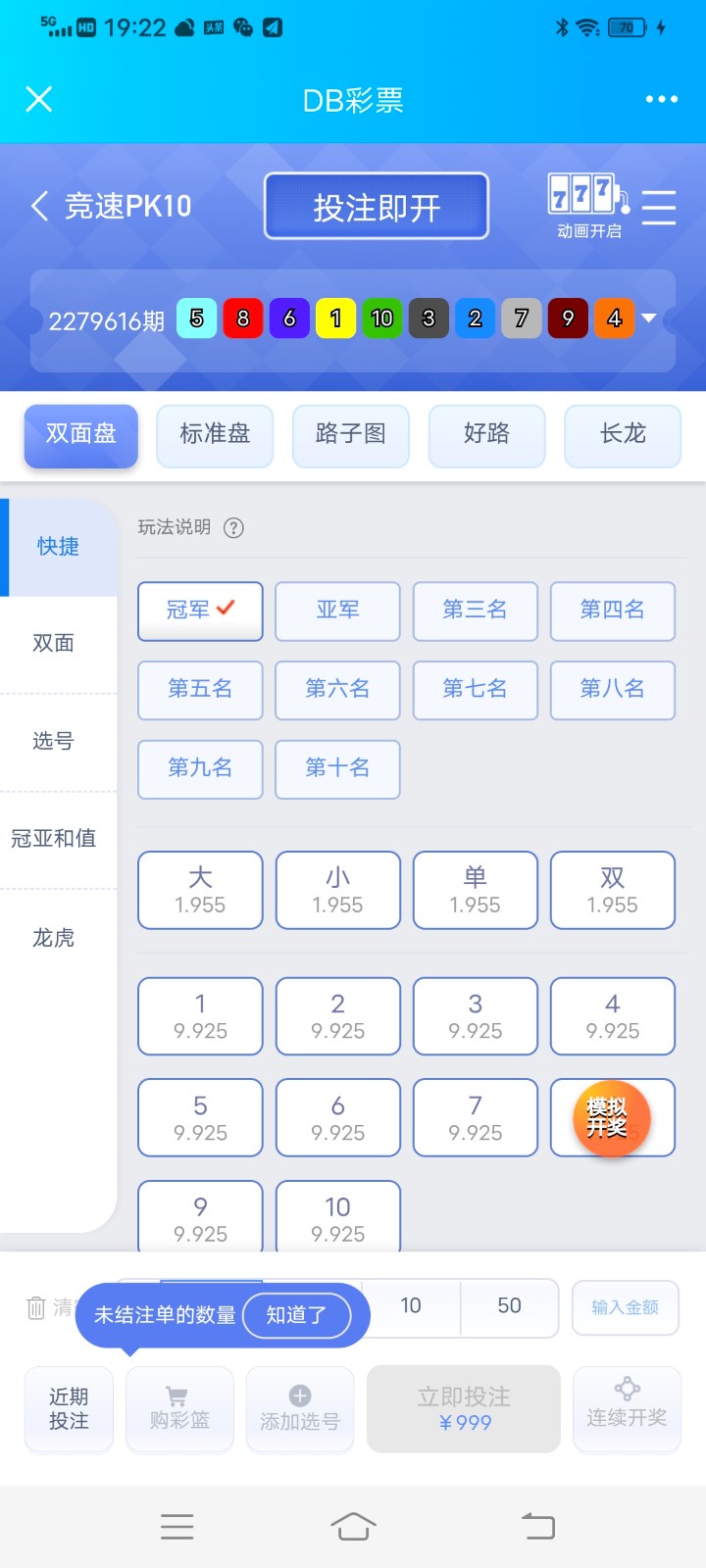Switch to the 路子图 tab
Viewport: 706px width, 1568px height.
point(350,434)
